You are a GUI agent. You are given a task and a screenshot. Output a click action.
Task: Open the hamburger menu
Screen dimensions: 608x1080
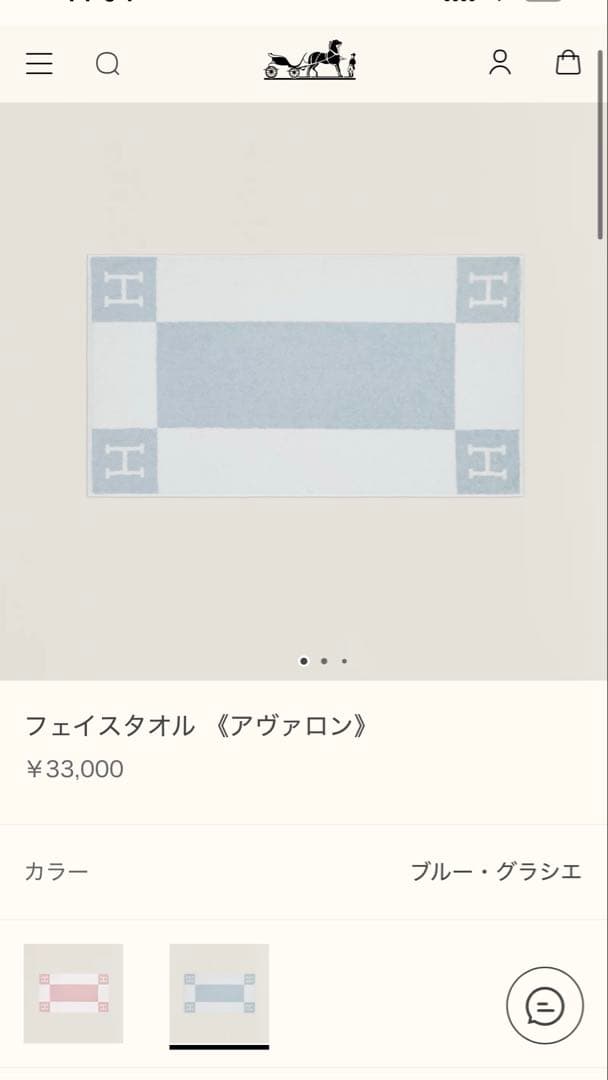(x=39, y=64)
